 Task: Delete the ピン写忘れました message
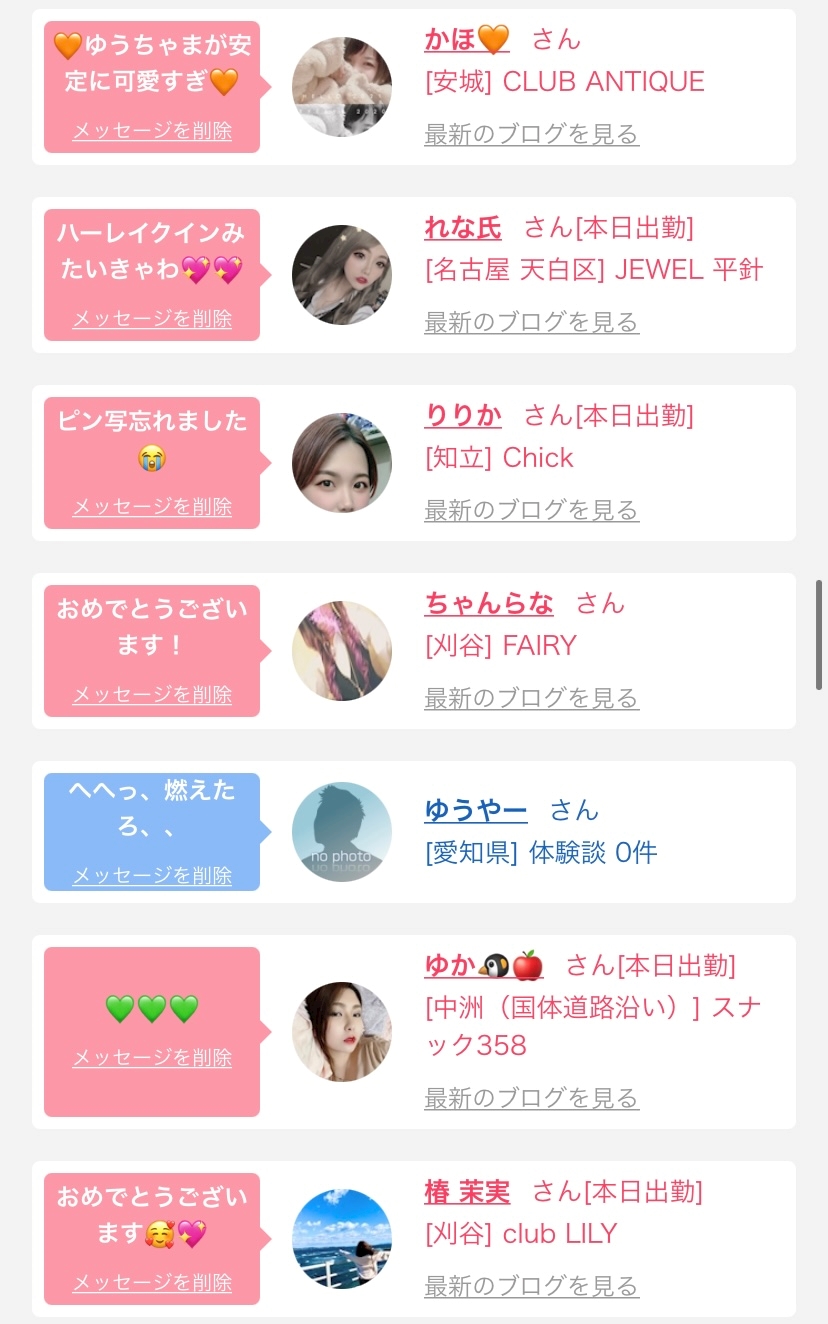coord(152,507)
